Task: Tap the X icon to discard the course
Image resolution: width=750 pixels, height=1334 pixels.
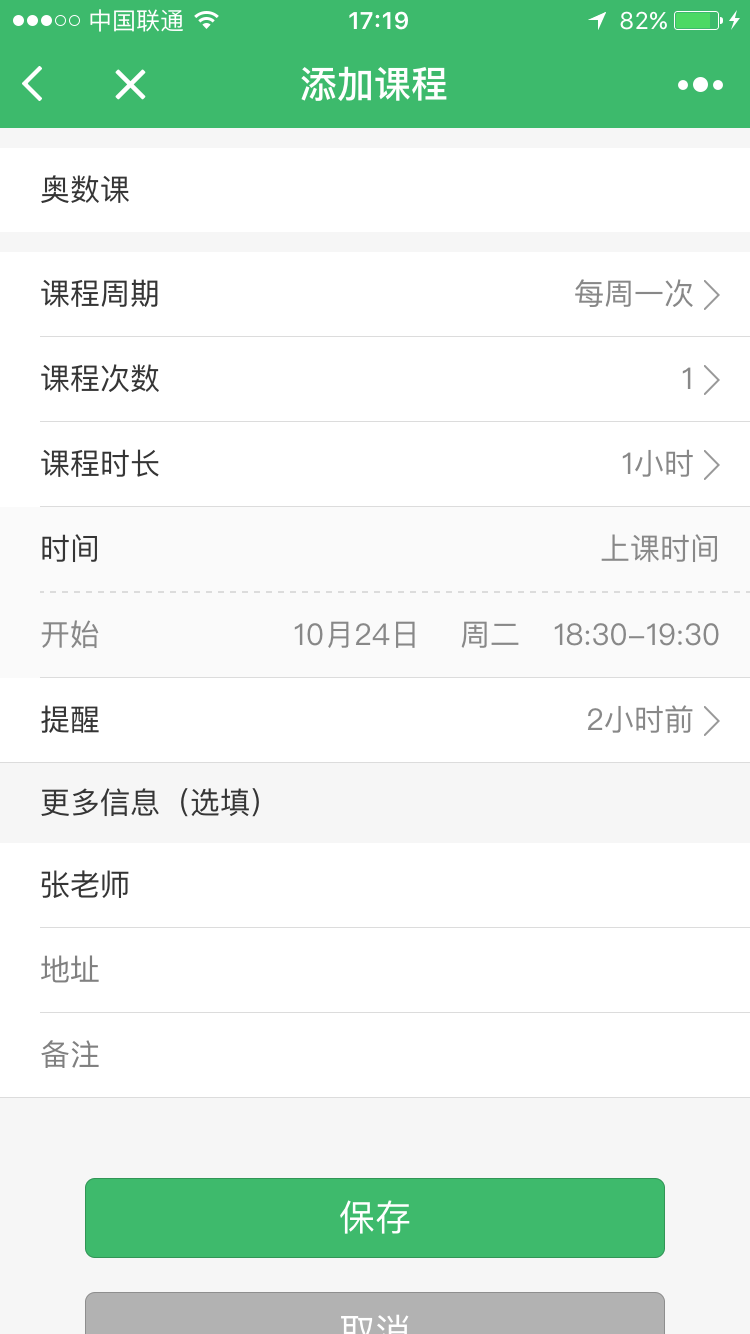Action: [x=129, y=84]
